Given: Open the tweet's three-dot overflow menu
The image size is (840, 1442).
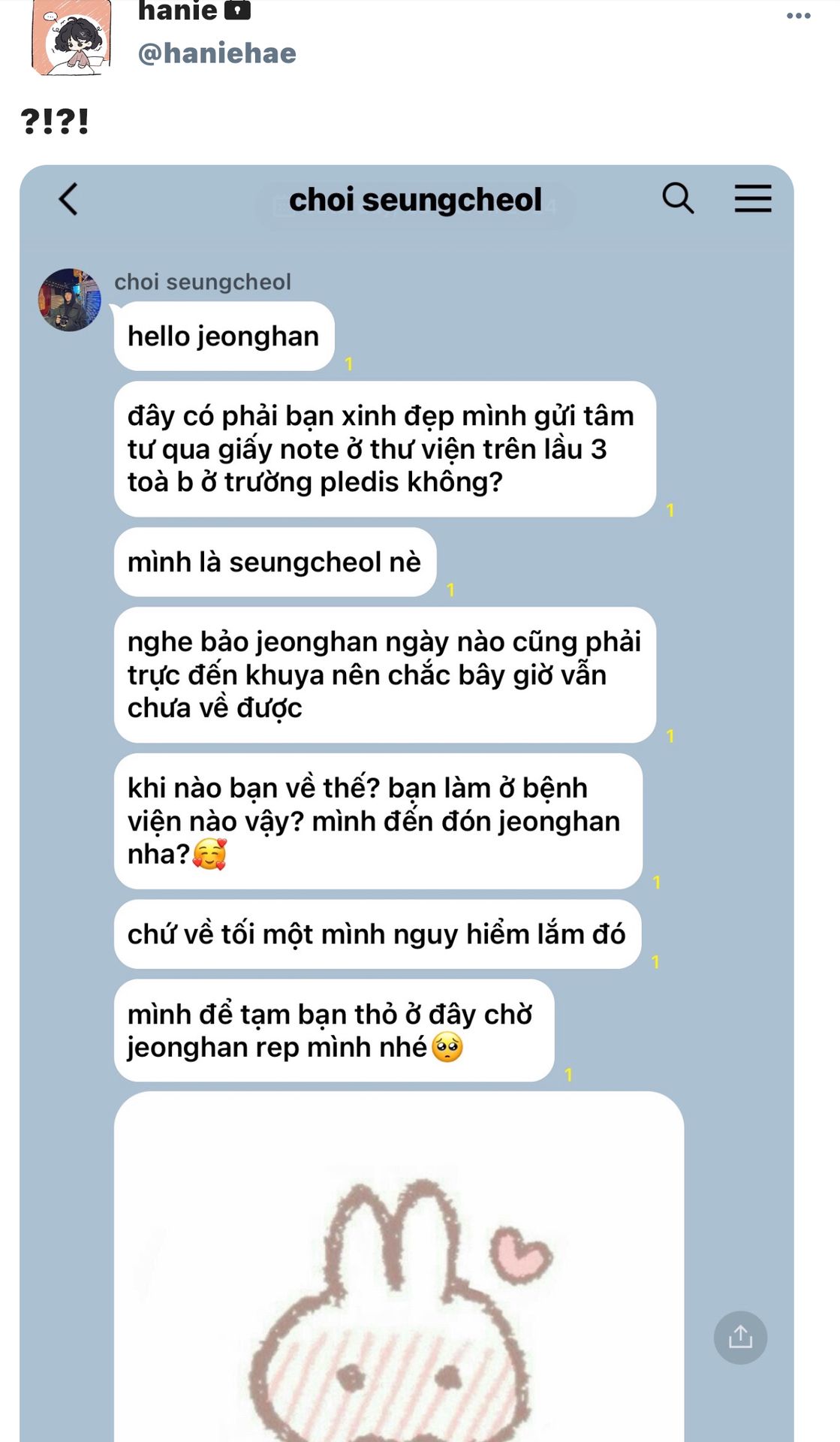Looking at the screenshot, I should pyautogui.click(x=798, y=16).
